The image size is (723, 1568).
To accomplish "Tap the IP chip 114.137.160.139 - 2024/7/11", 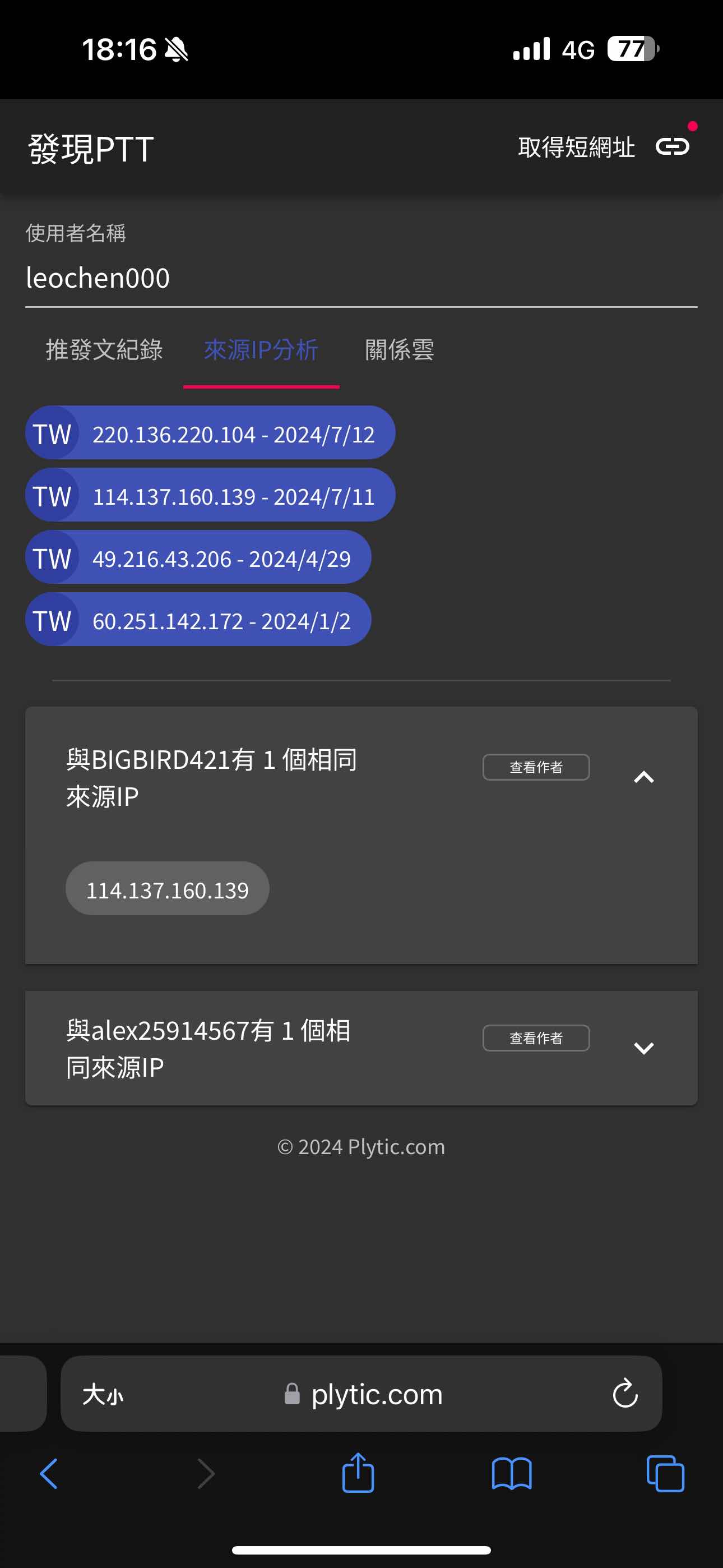I will pyautogui.click(x=210, y=496).
